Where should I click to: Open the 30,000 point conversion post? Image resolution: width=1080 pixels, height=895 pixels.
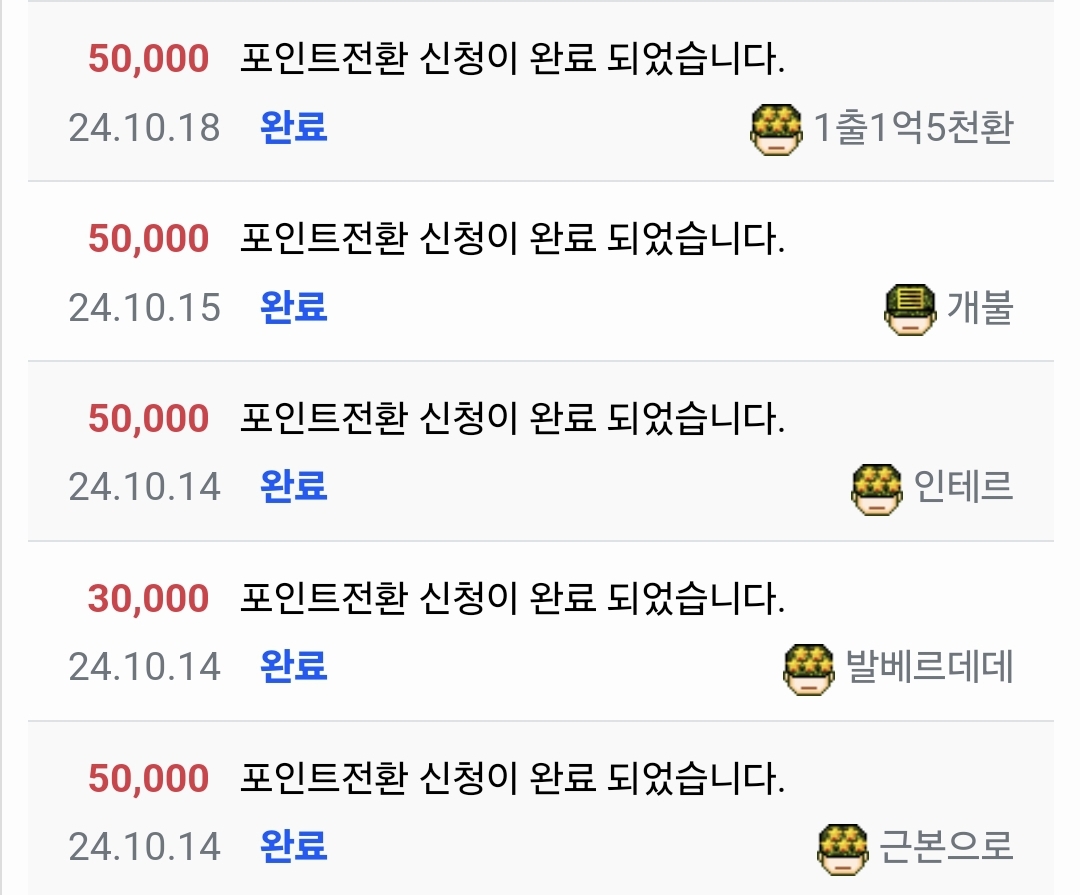(512, 600)
